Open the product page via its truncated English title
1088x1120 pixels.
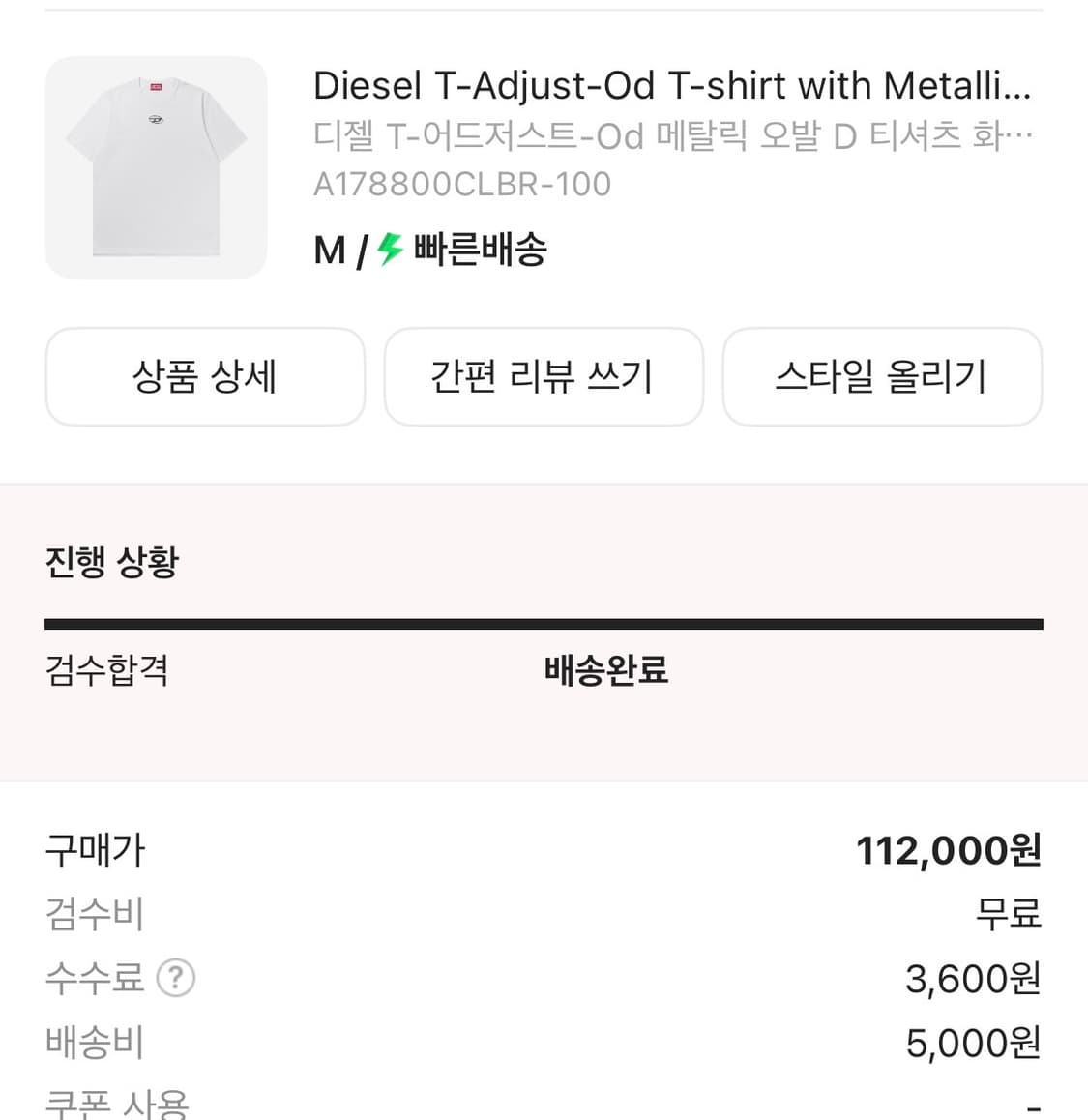click(671, 85)
